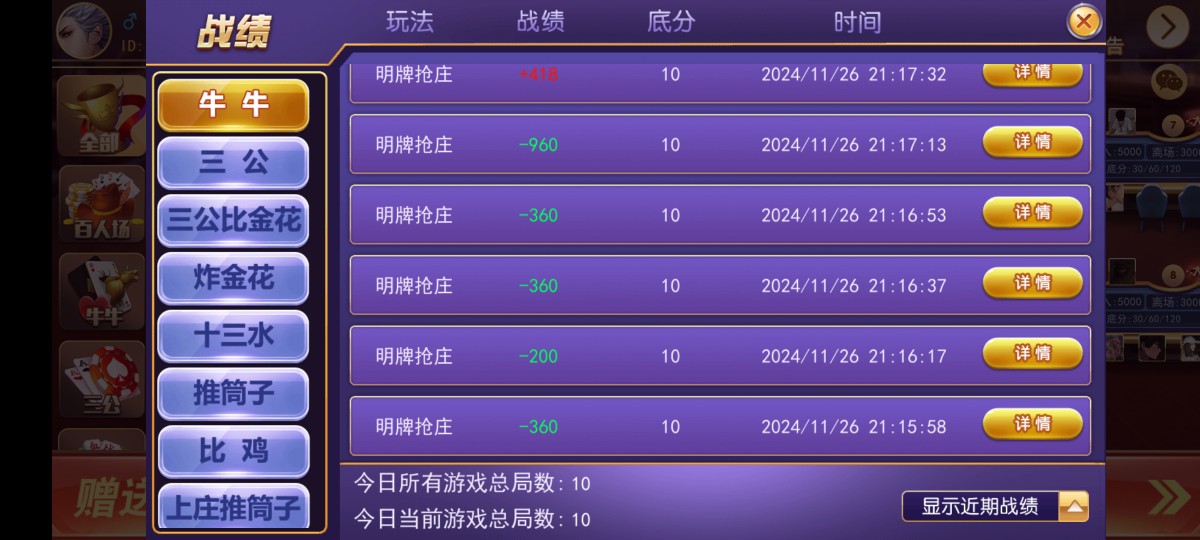Image resolution: width=1200 pixels, height=540 pixels.
Task: Close the 战绩 records dialog
Action: (x=1084, y=21)
